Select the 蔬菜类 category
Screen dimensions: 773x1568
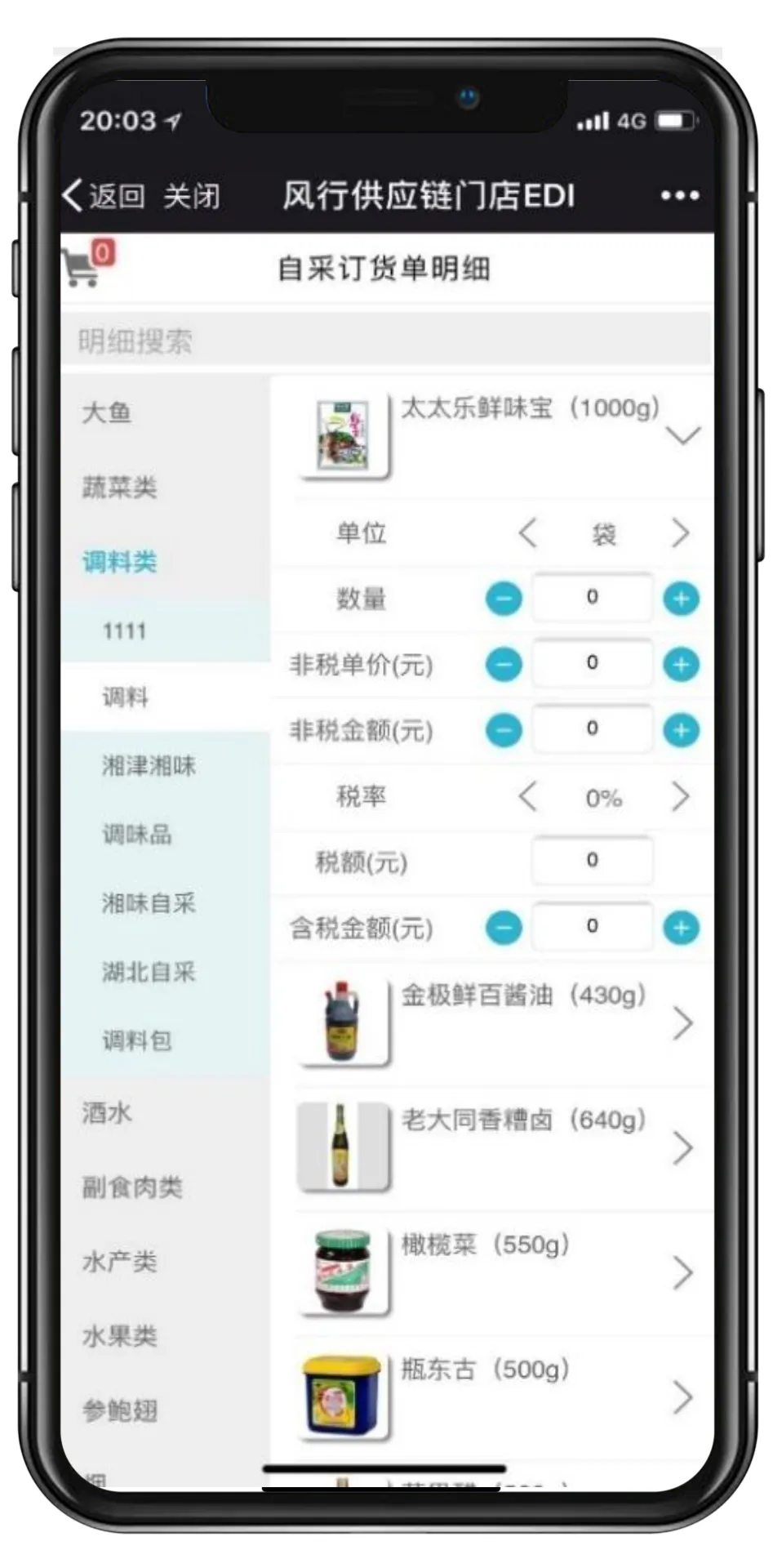tap(120, 488)
